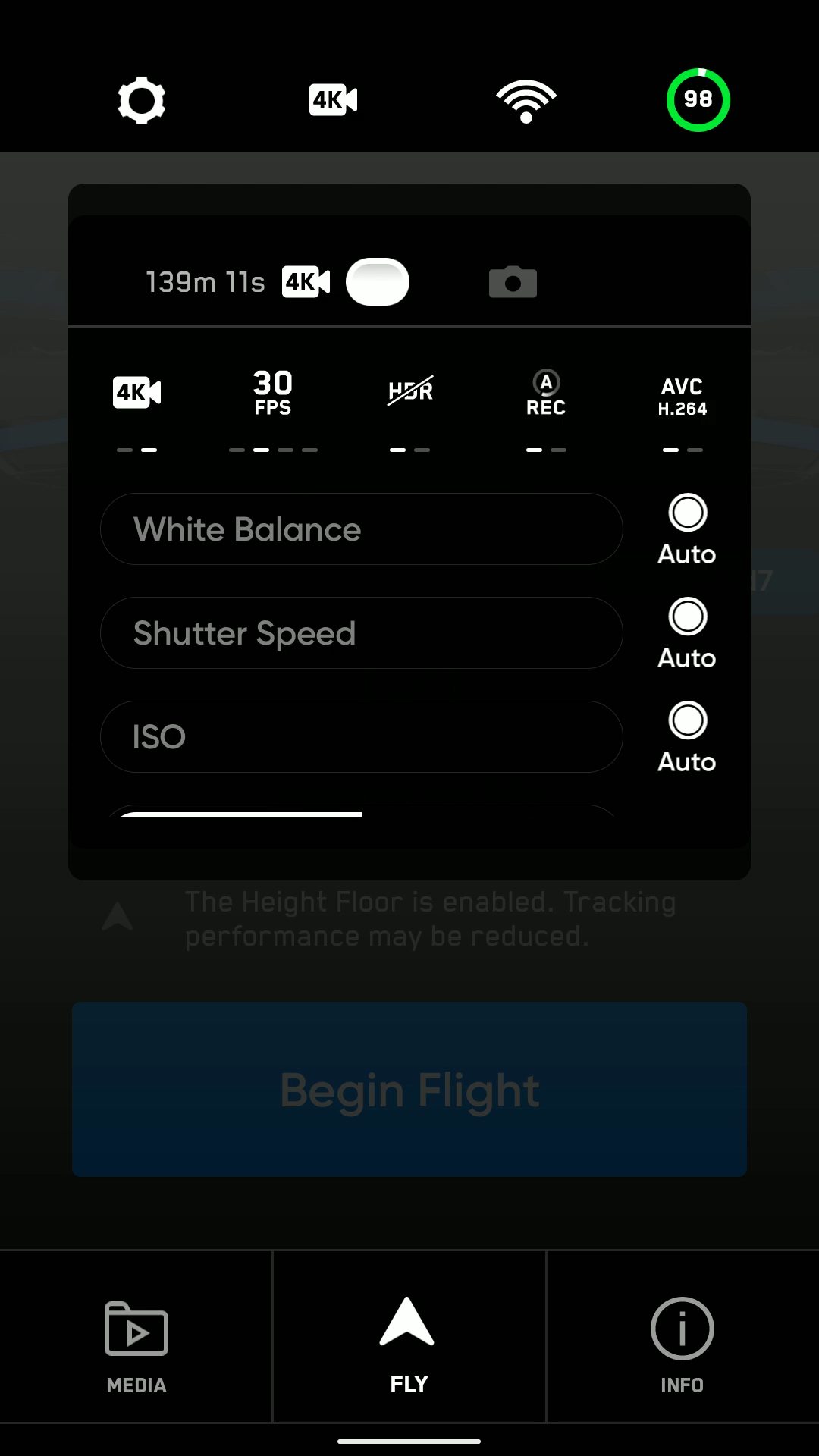Switch to photo camera mode
The width and height of the screenshot is (819, 1456).
[x=513, y=283]
